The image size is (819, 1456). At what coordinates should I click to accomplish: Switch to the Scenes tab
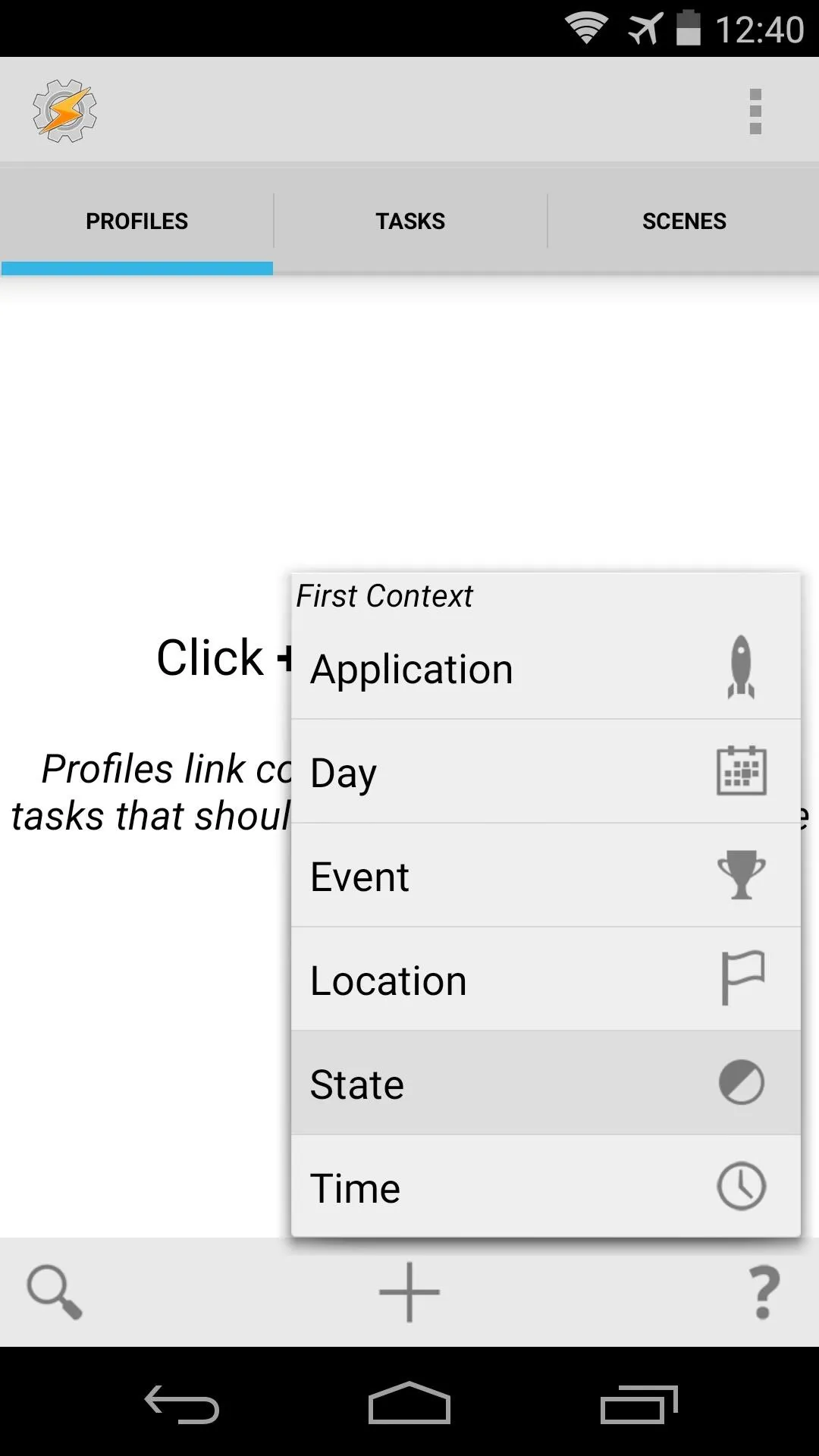(684, 221)
